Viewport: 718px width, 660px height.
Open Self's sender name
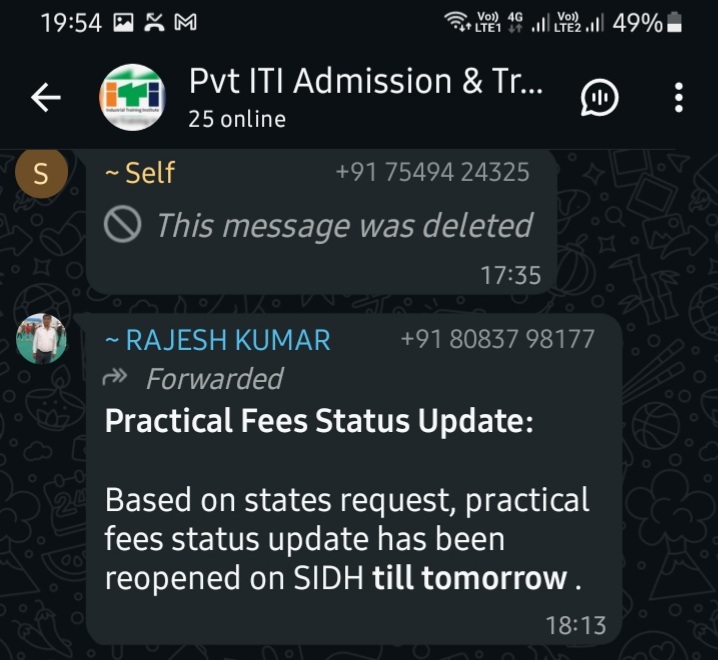click(140, 173)
